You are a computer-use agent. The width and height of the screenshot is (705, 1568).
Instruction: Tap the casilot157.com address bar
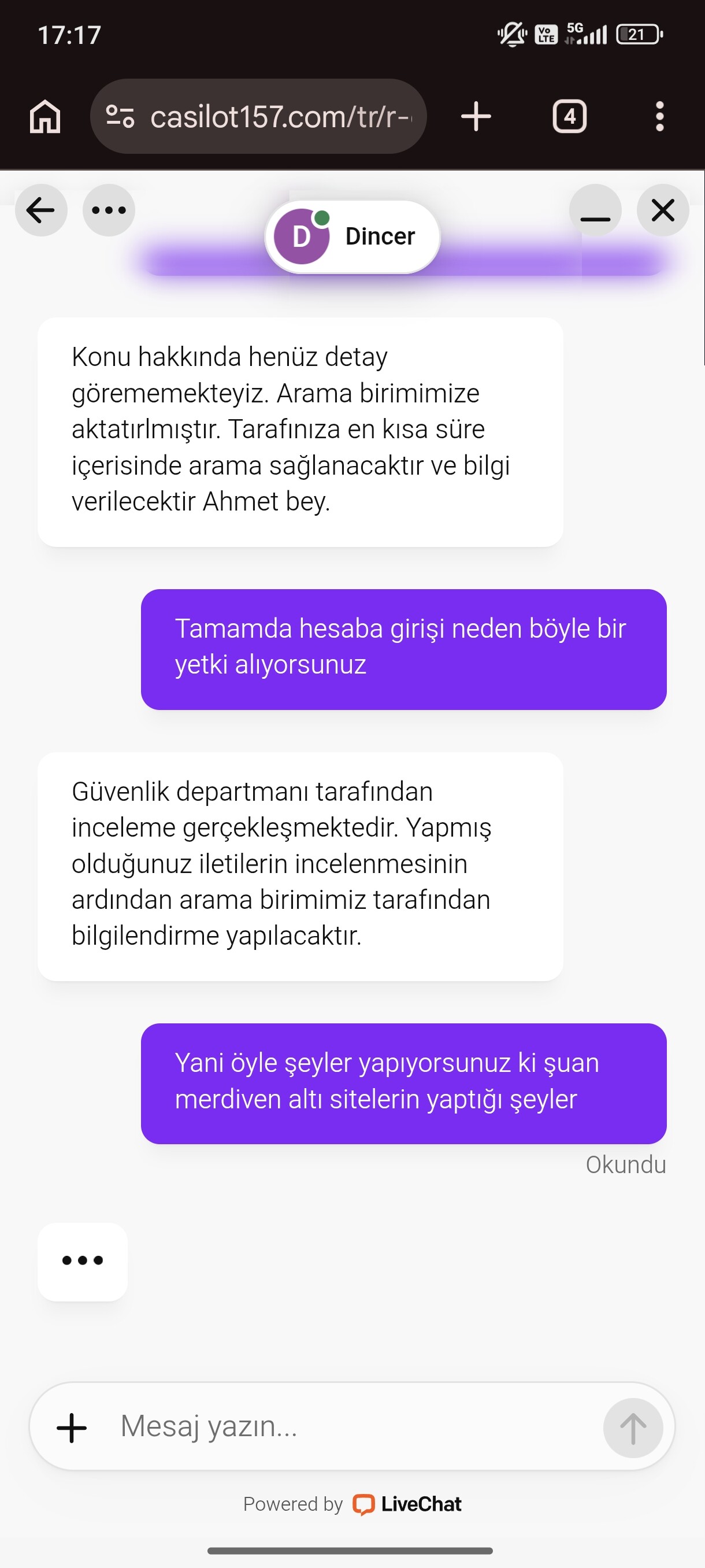[x=258, y=116]
